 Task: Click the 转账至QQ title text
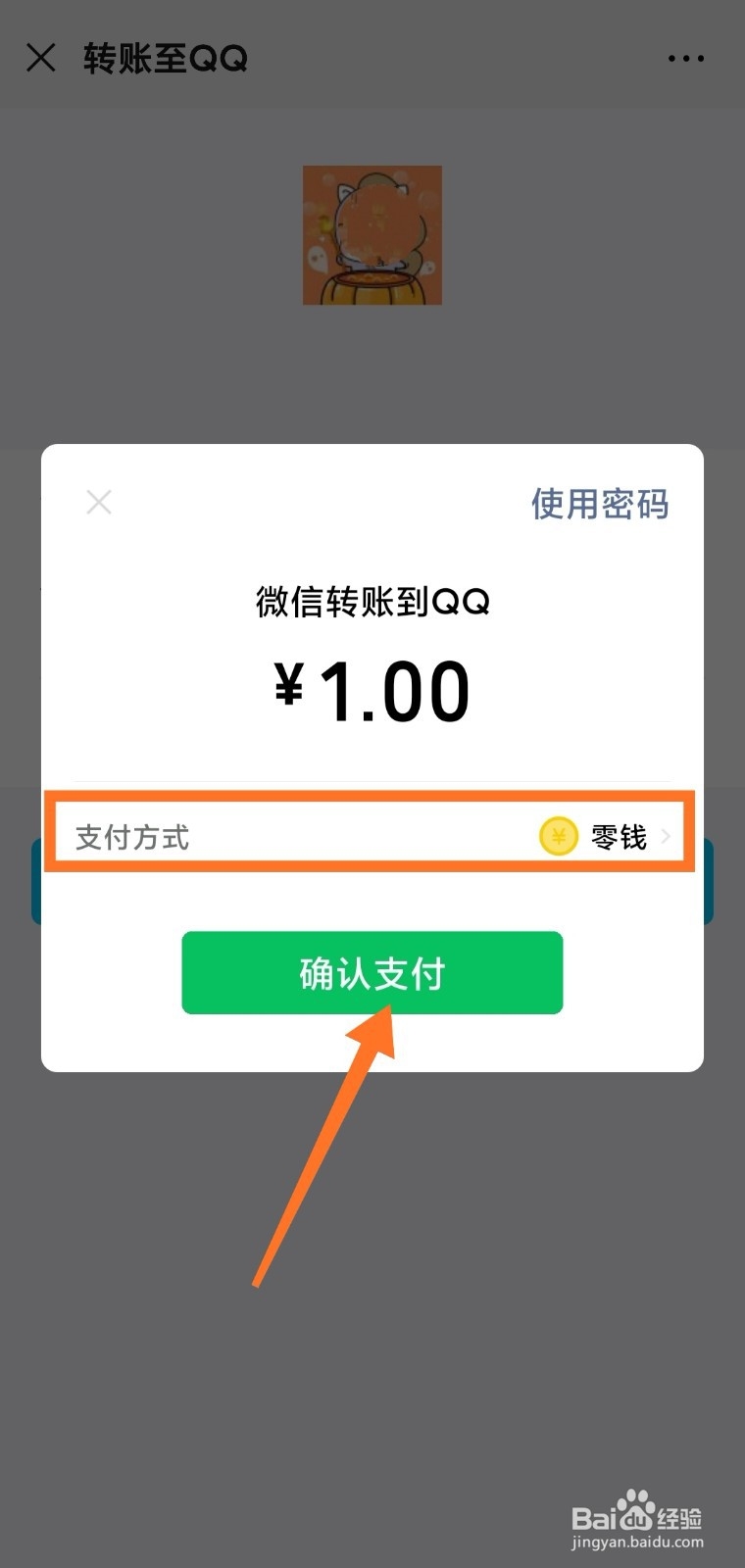(165, 58)
